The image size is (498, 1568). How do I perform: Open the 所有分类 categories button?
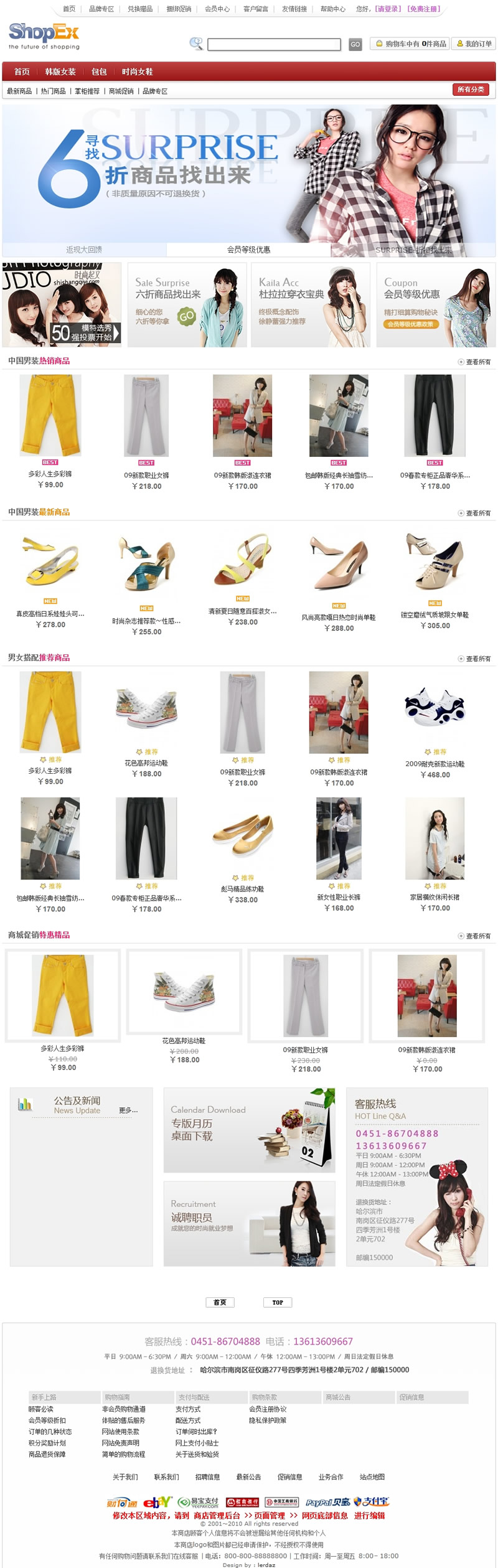(x=470, y=90)
